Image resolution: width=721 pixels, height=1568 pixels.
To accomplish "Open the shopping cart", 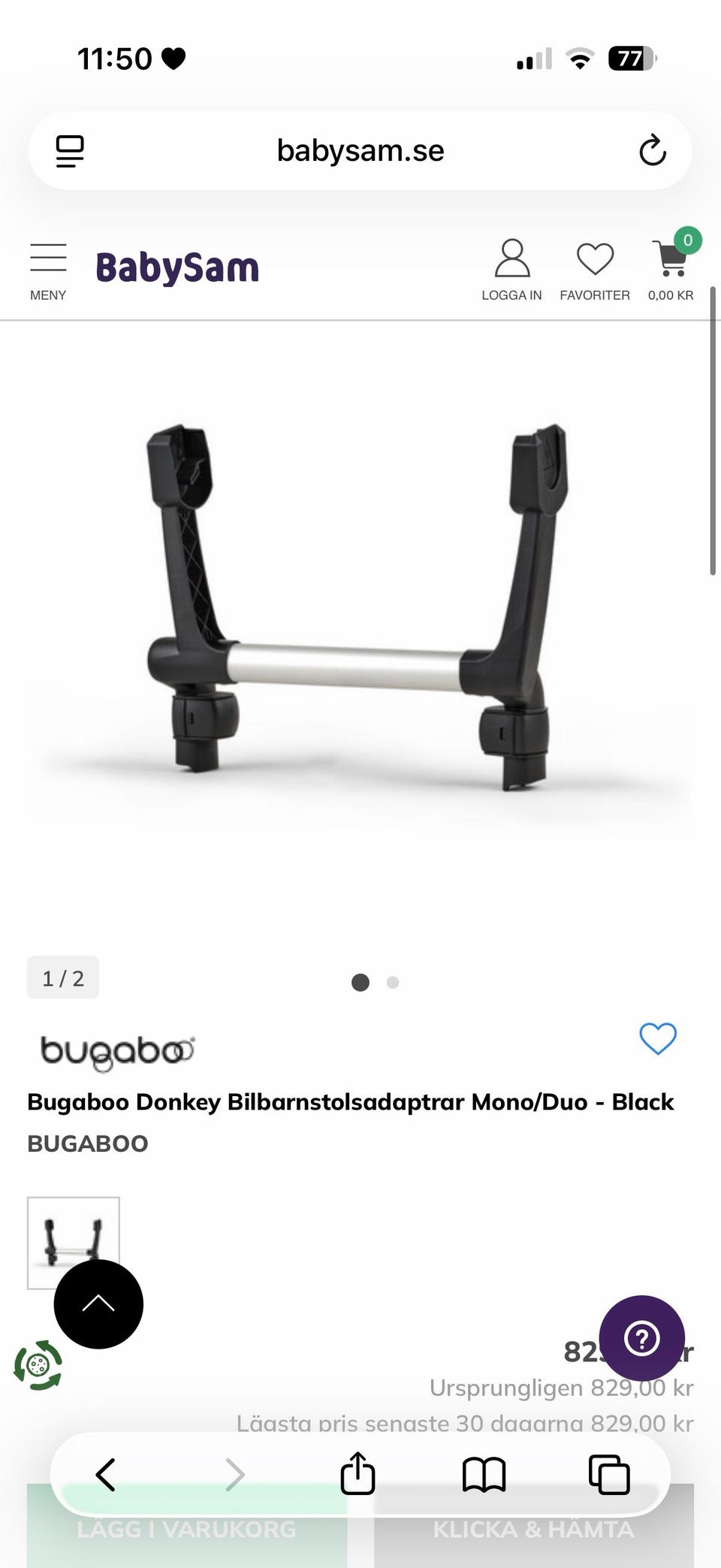I will point(671,269).
